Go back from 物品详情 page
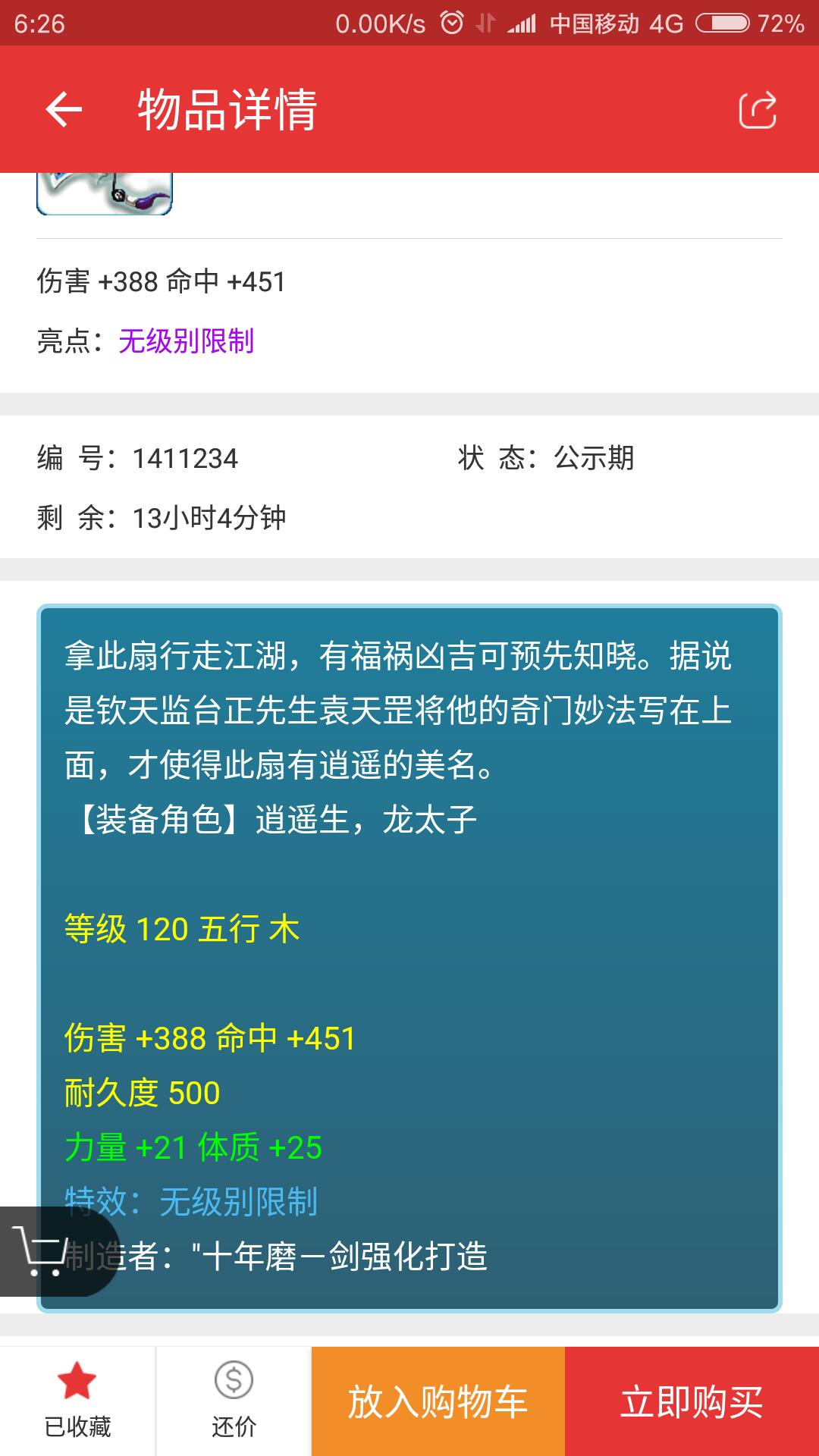 [64, 110]
